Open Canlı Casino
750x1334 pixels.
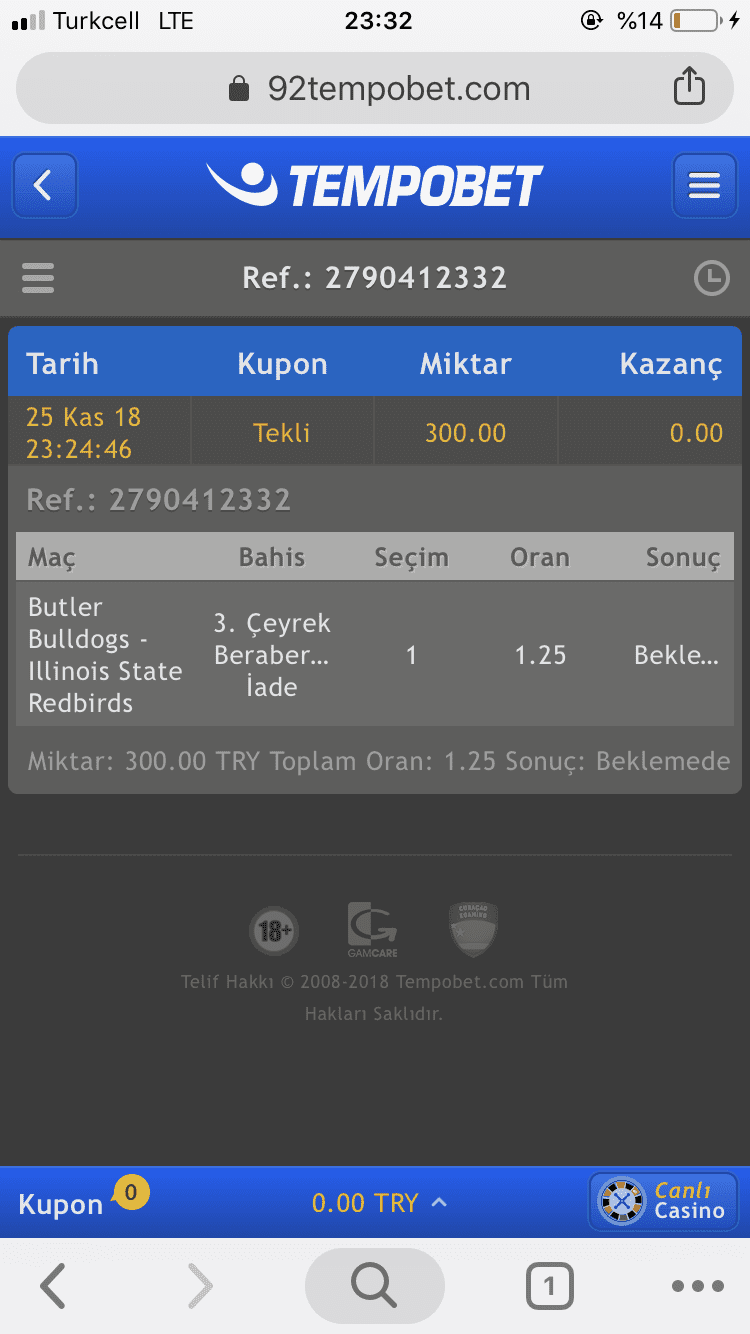662,1201
